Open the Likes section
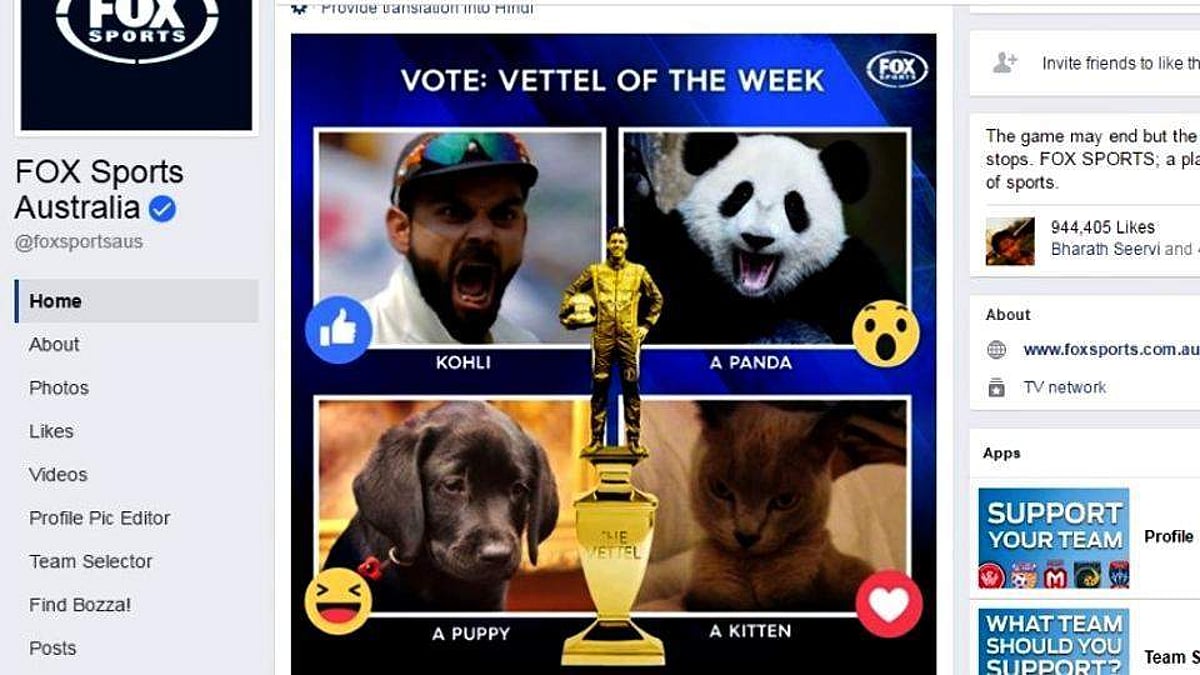1200x675 pixels. (x=51, y=431)
